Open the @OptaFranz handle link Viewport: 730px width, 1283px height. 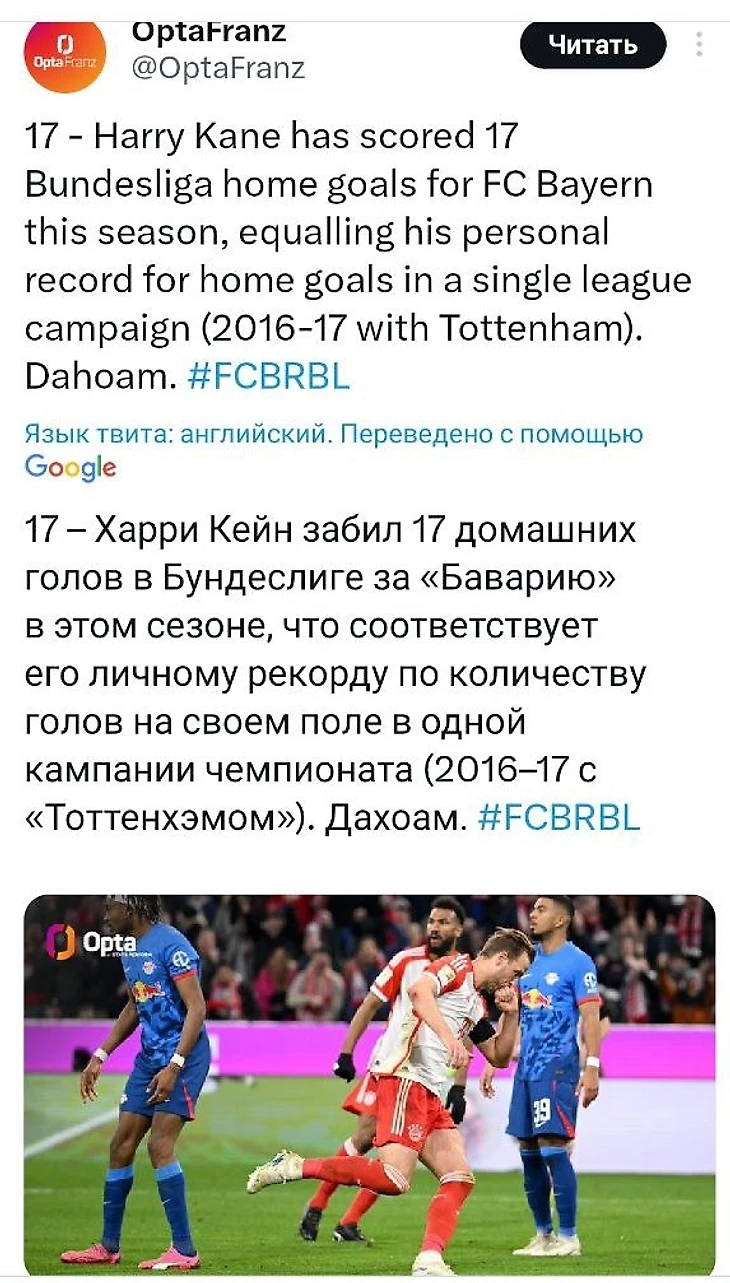pos(218,68)
